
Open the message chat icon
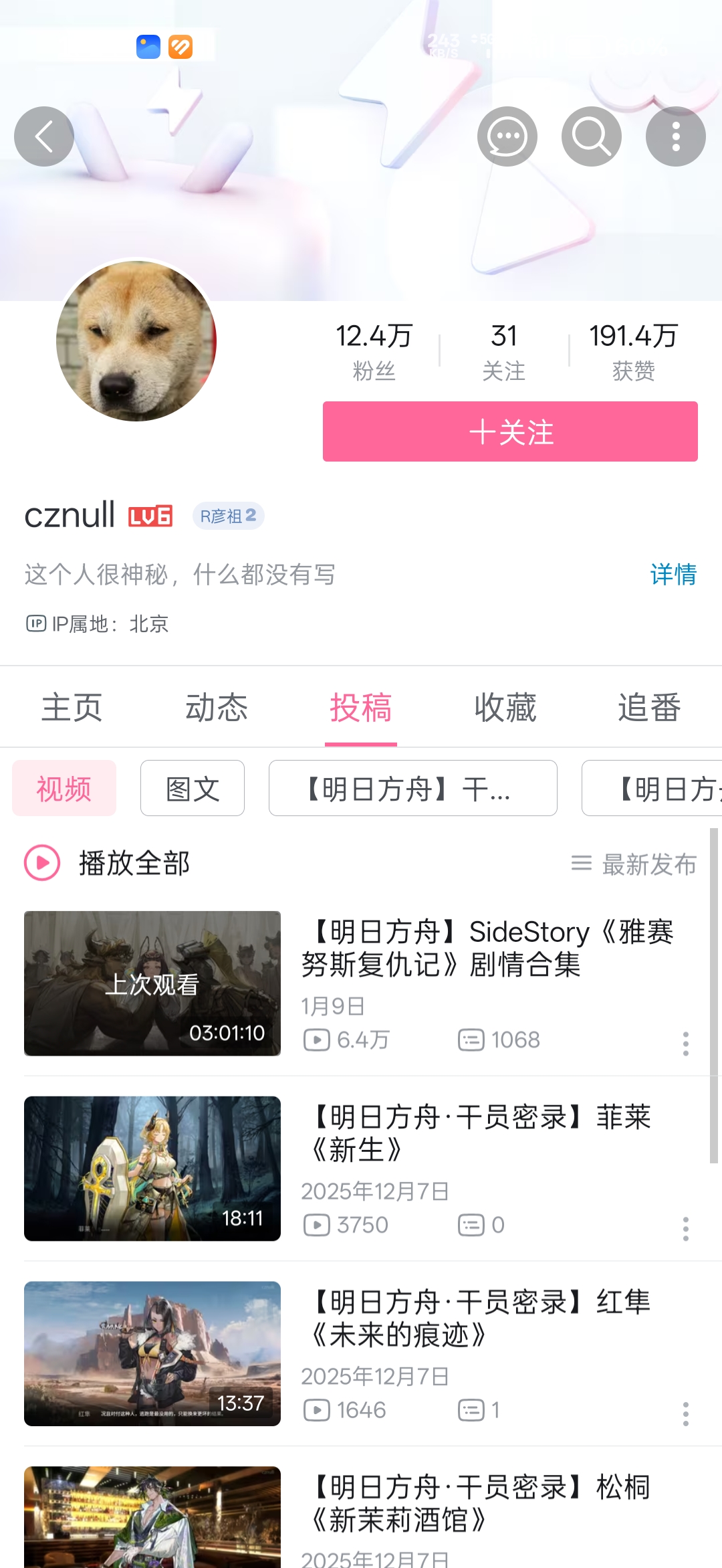click(507, 136)
